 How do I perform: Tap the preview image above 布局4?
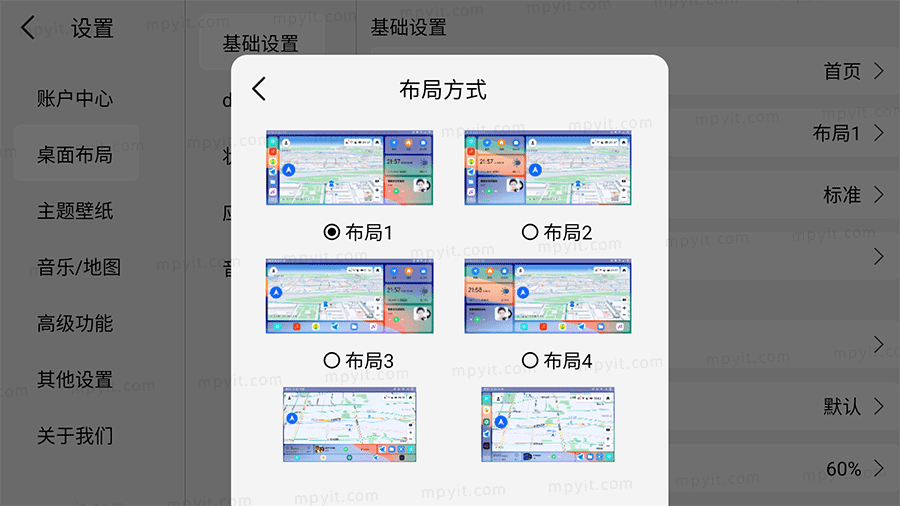click(548, 296)
